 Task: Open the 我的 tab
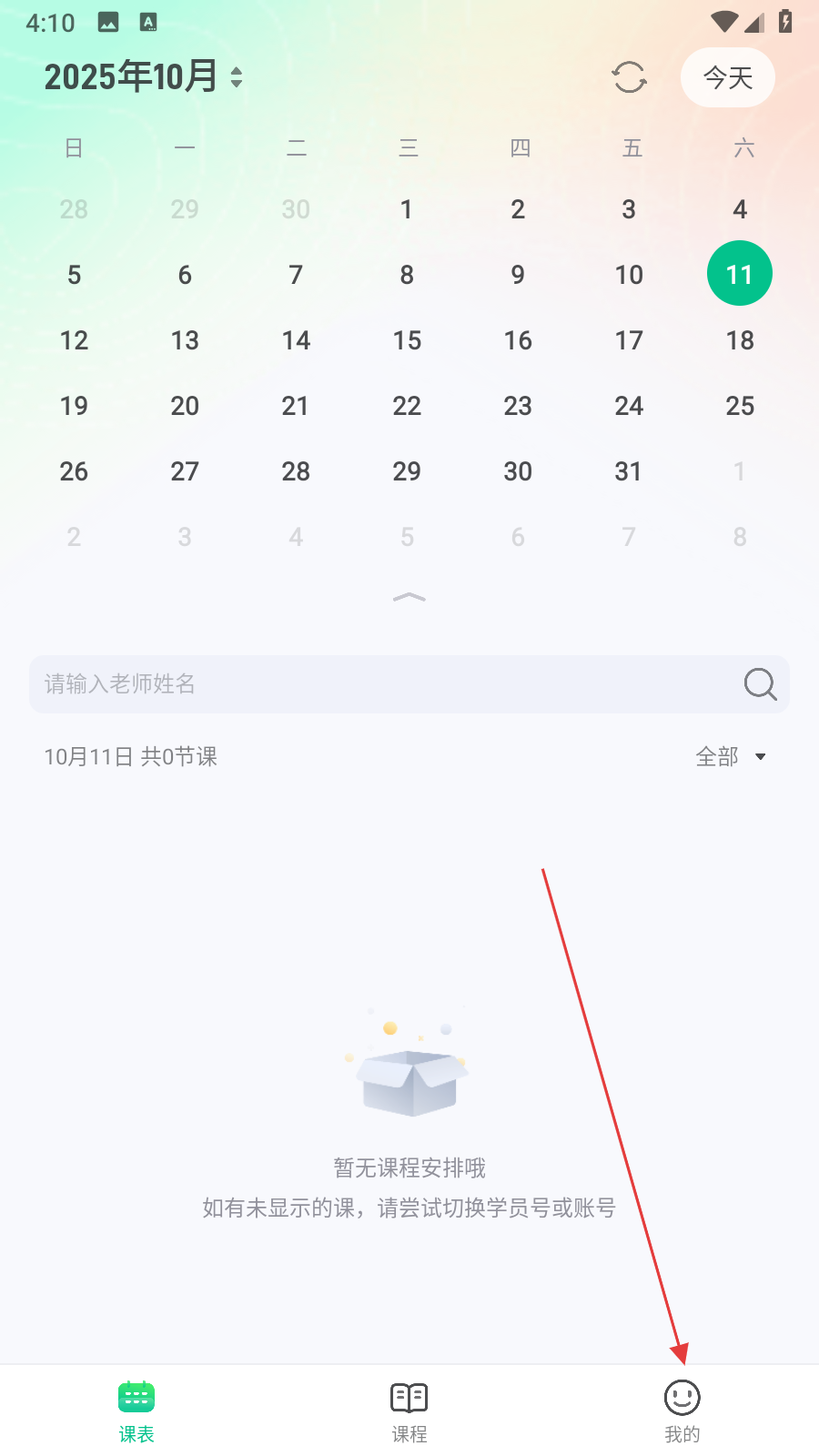(x=682, y=1410)
